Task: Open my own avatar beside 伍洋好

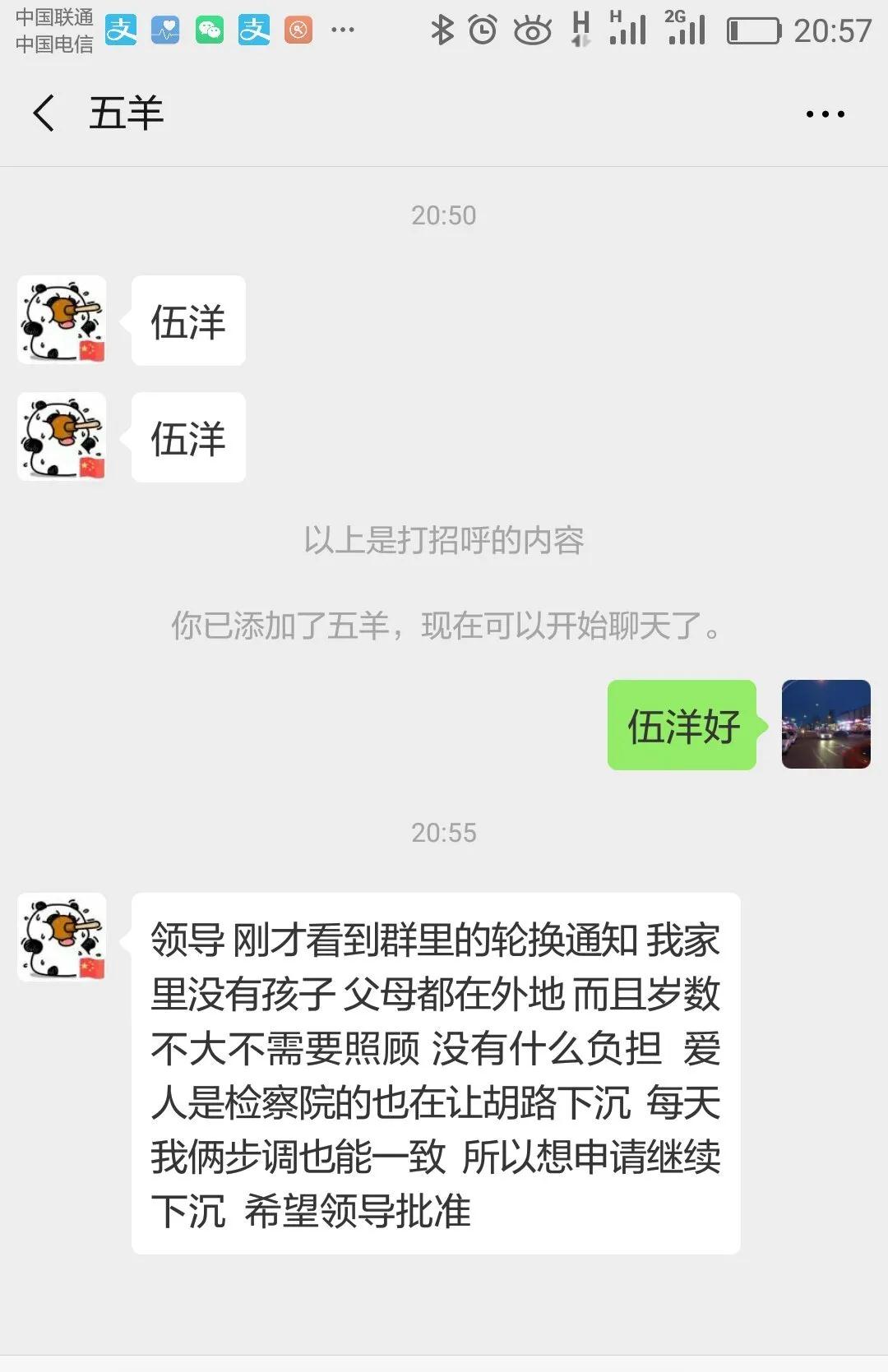Action: [826, 724]
